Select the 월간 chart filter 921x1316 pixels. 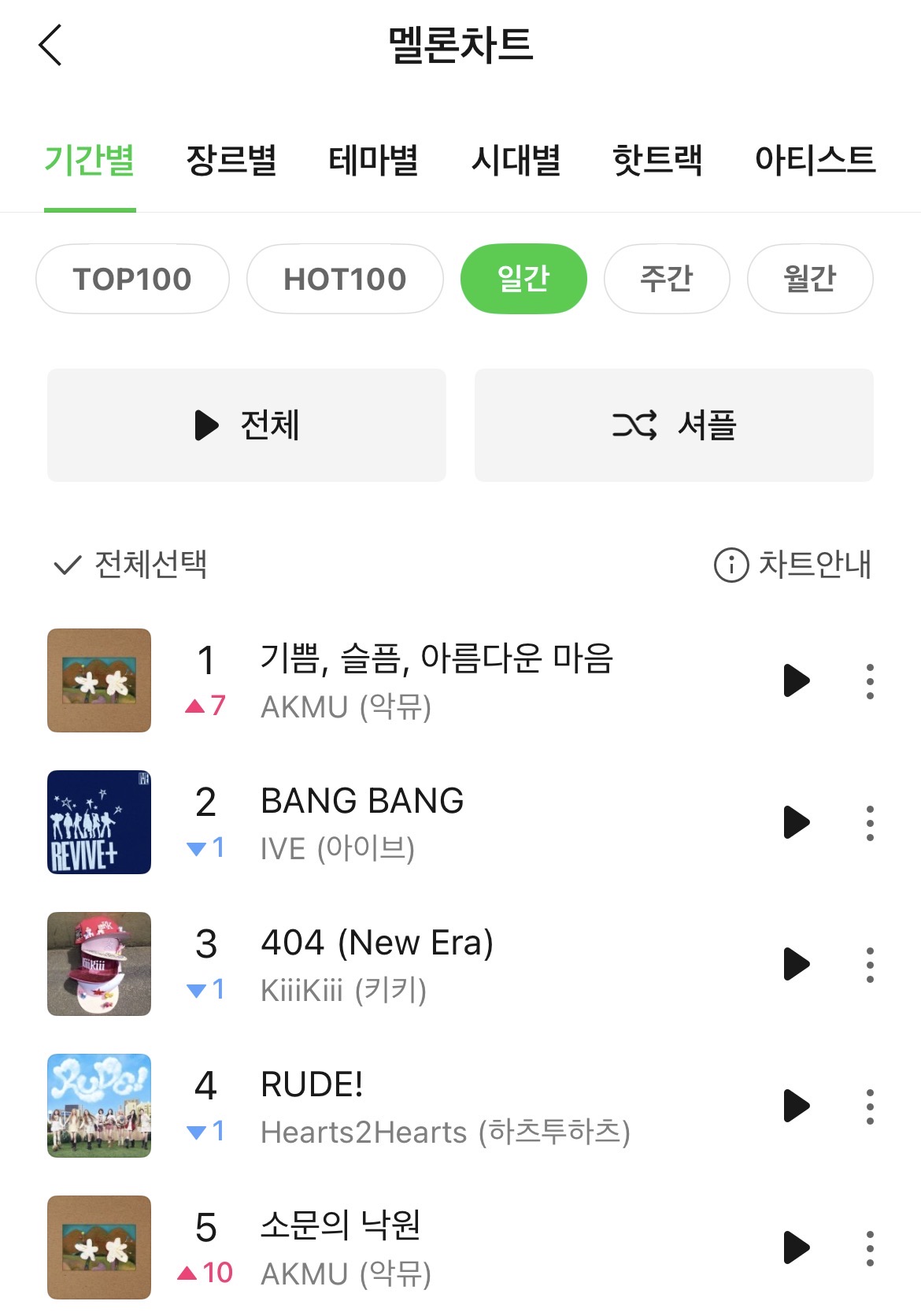coord(809,279)
